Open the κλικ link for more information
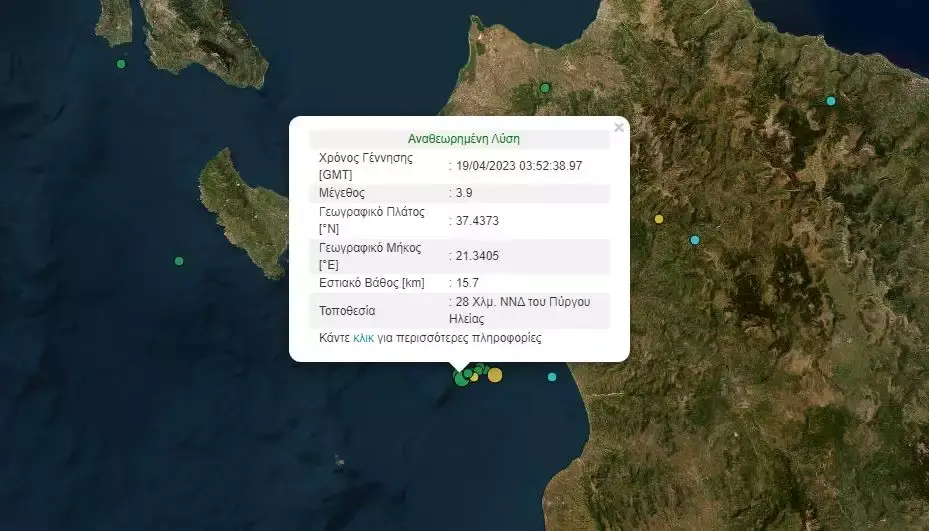Image resolution: width=929 pixels, height=531 pixels. pyautogui.click(x=363, y=338)
